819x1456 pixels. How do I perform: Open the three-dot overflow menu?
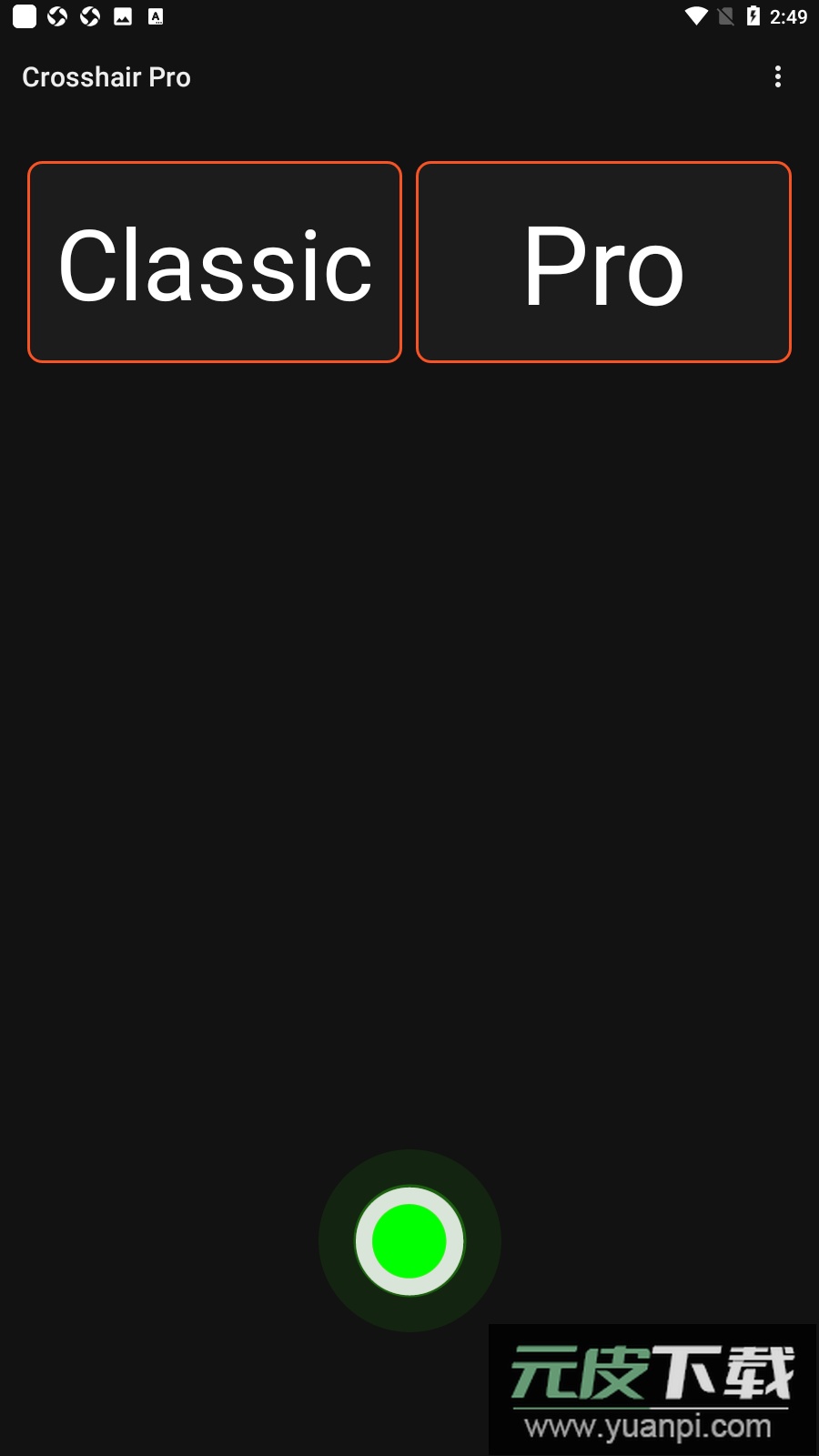coord(777,77)
